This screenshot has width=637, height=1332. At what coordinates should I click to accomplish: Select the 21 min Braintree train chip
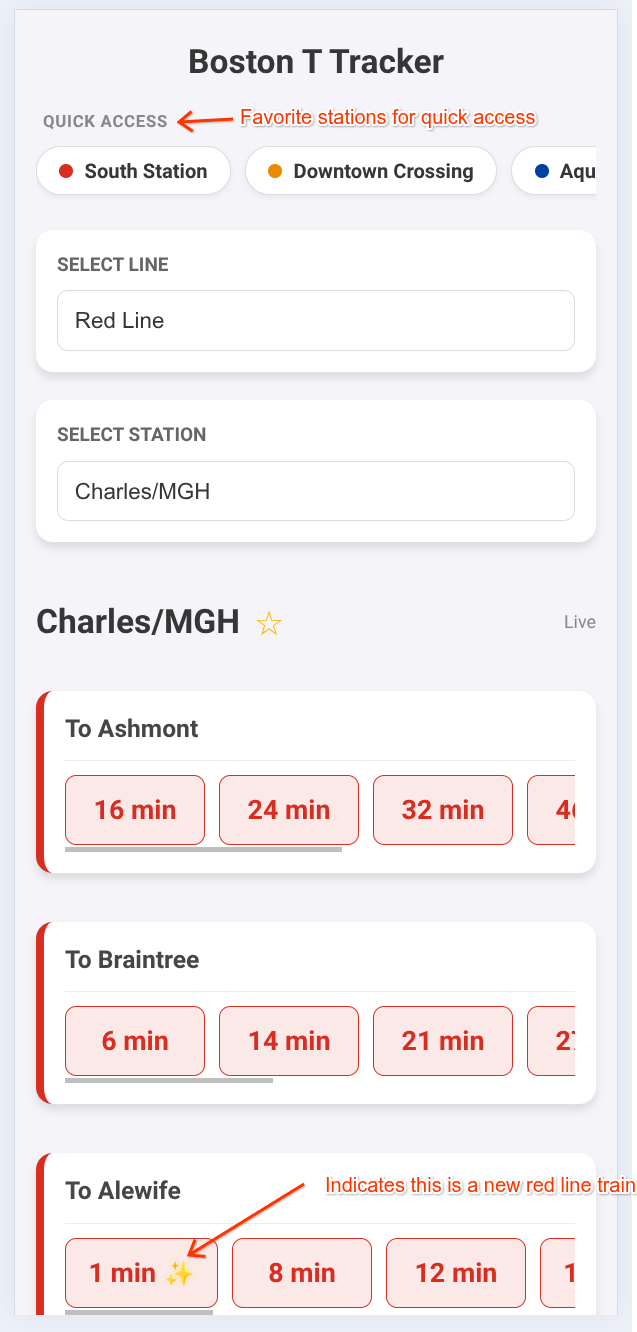pyautogui.click(x=443, y=1041)
